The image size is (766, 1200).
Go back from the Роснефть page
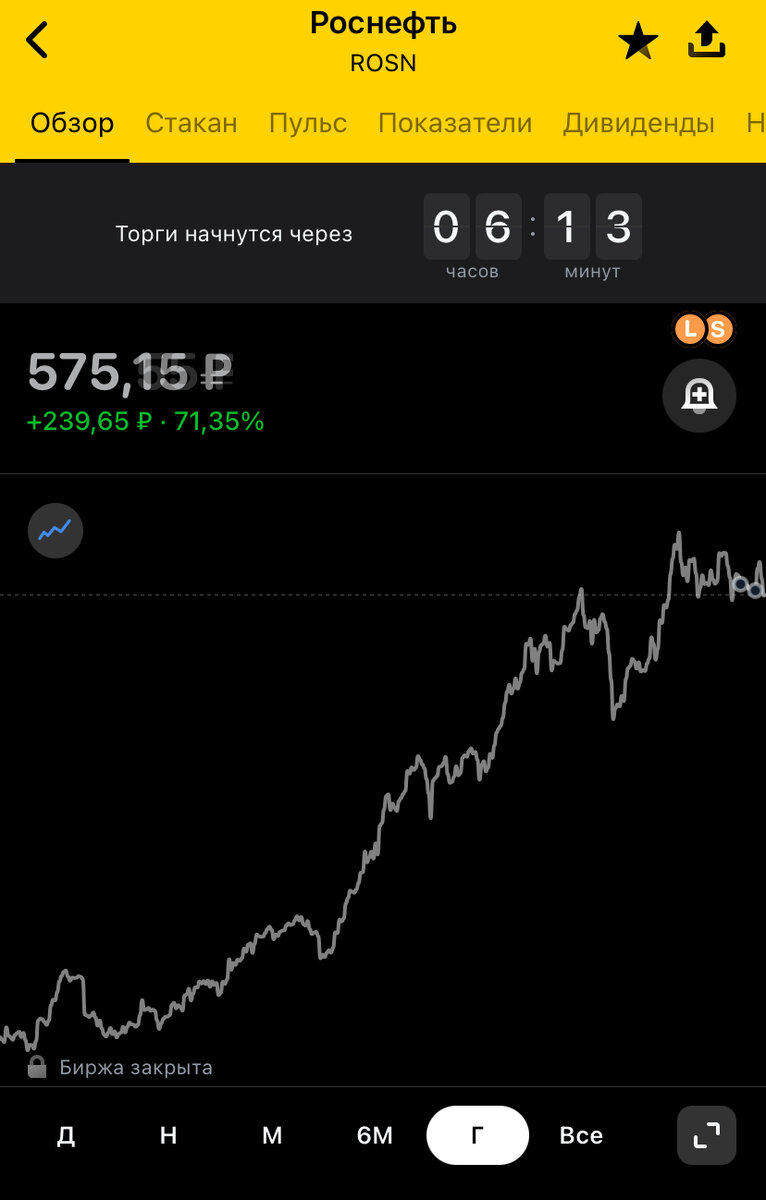(38, 41)
